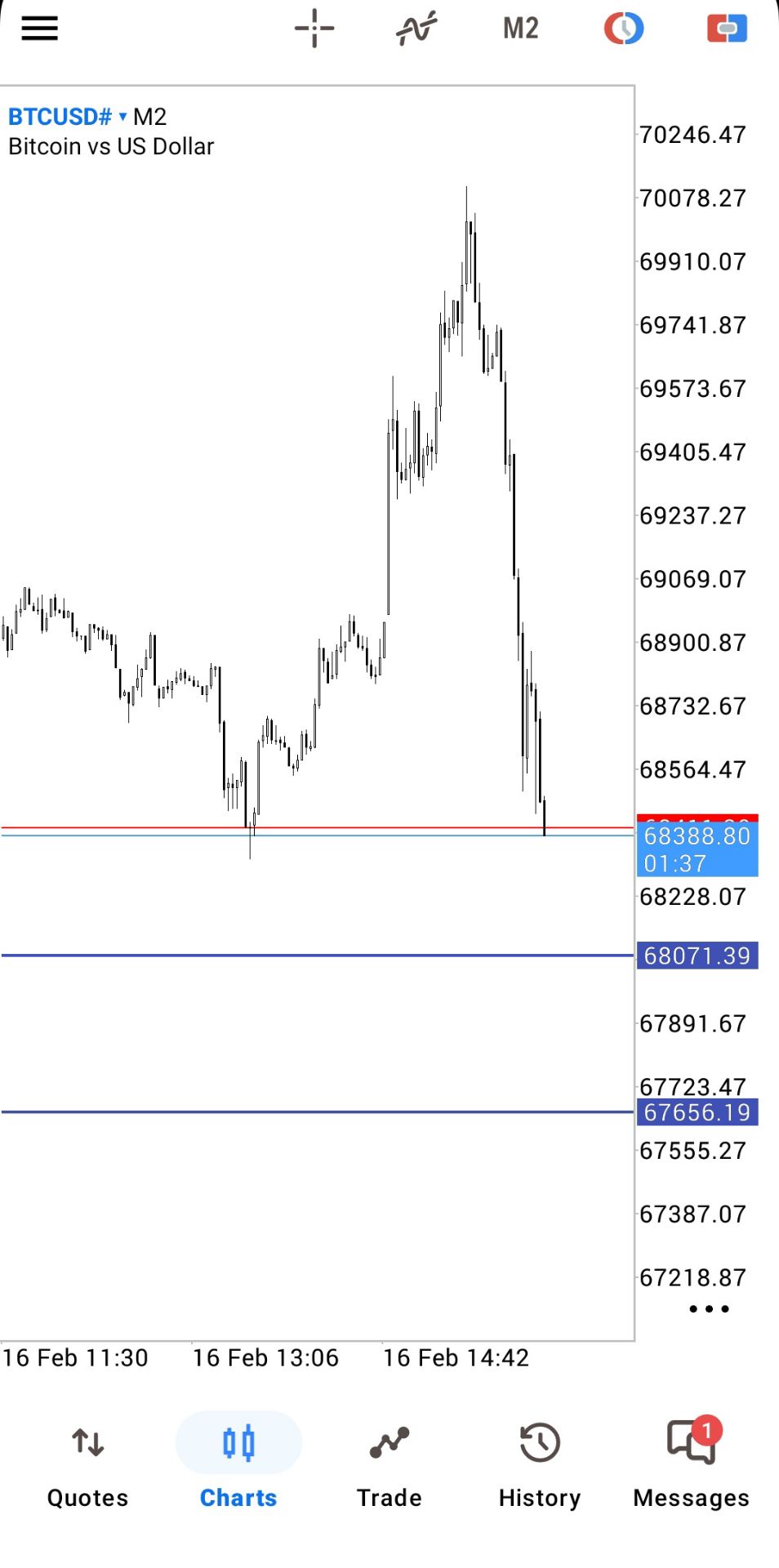Open the indicators list
This screenshot has width=779, height=1568.
pyautogui.click(x=416, y=29)
